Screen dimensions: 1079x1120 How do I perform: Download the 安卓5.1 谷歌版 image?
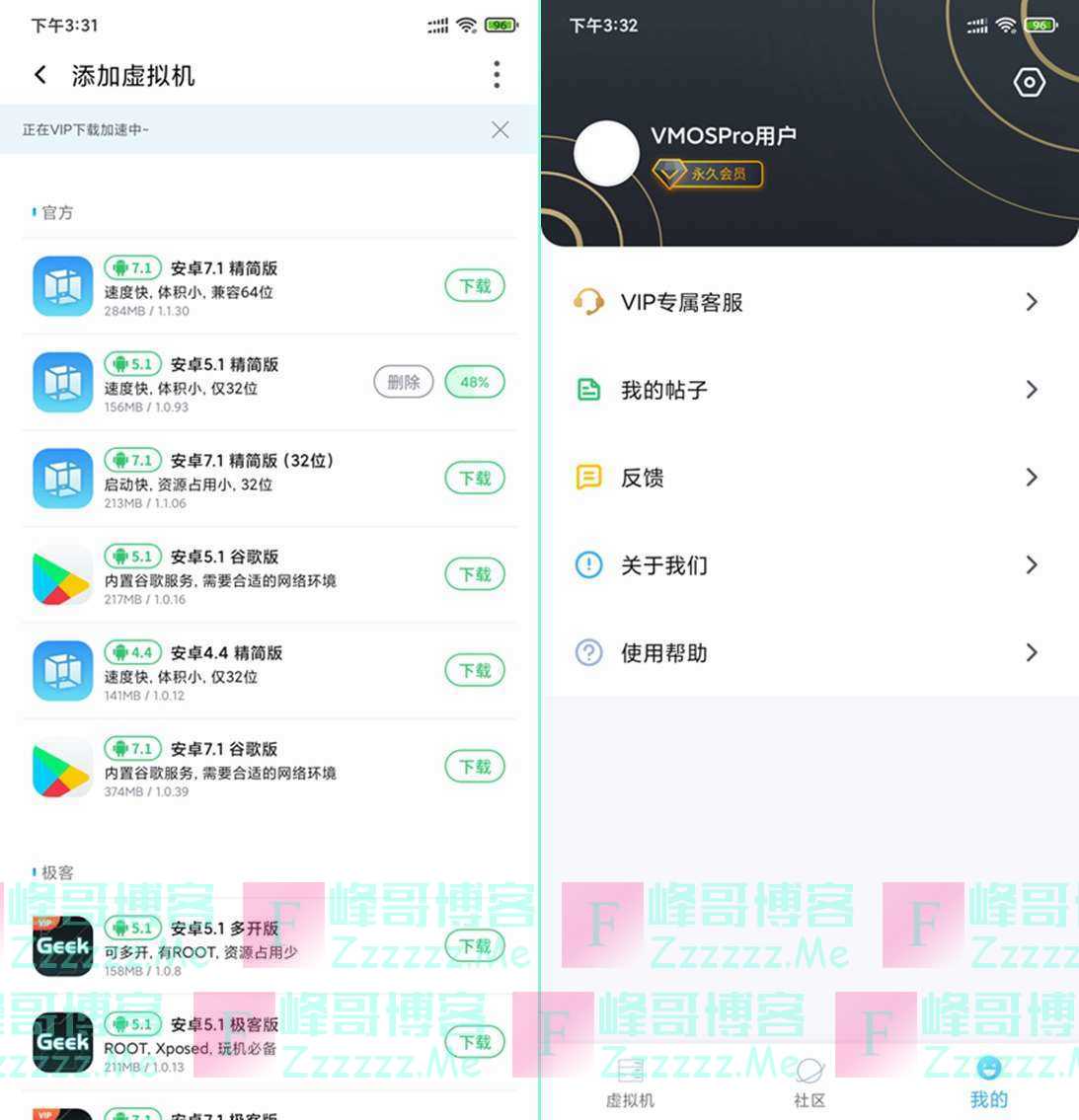pos(475,574)
